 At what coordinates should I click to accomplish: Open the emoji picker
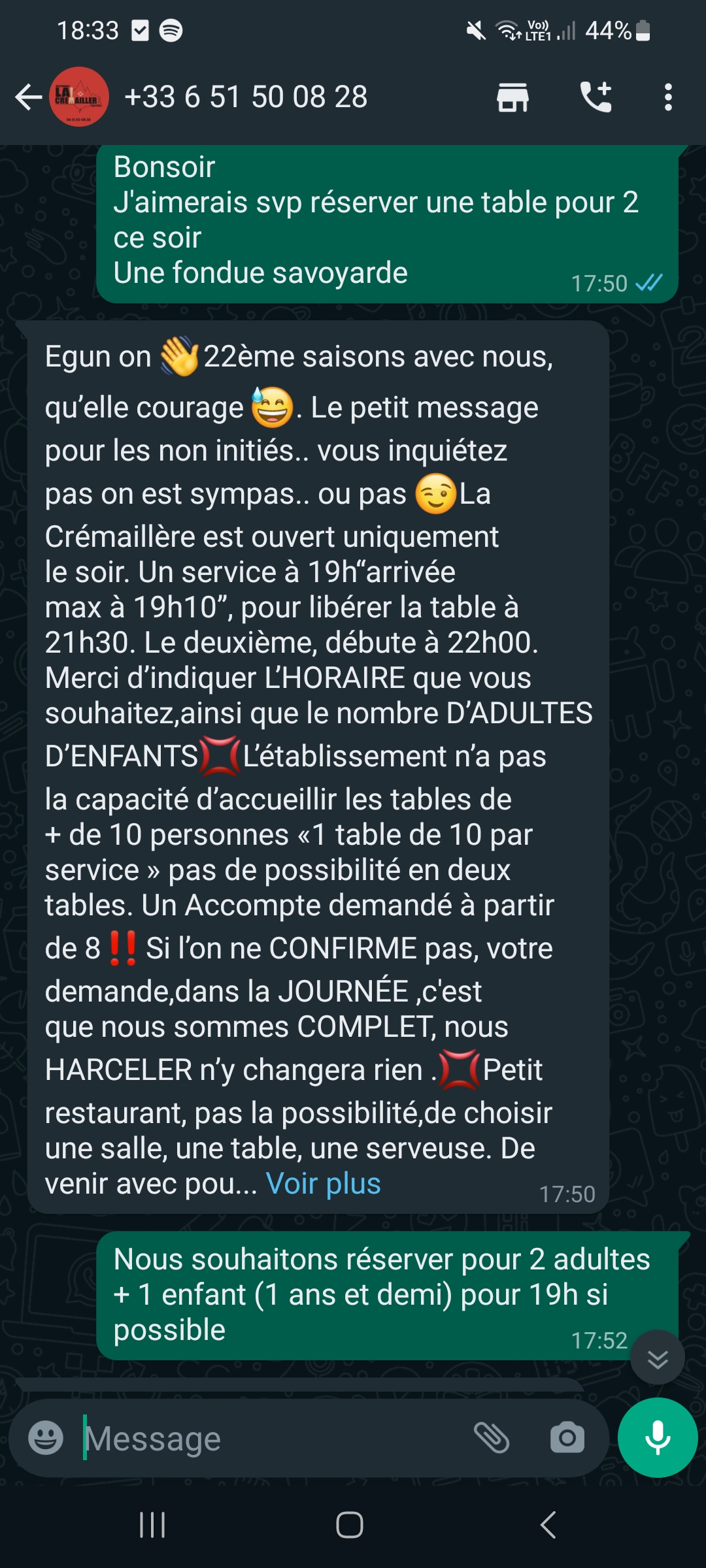click(46, 1438)
